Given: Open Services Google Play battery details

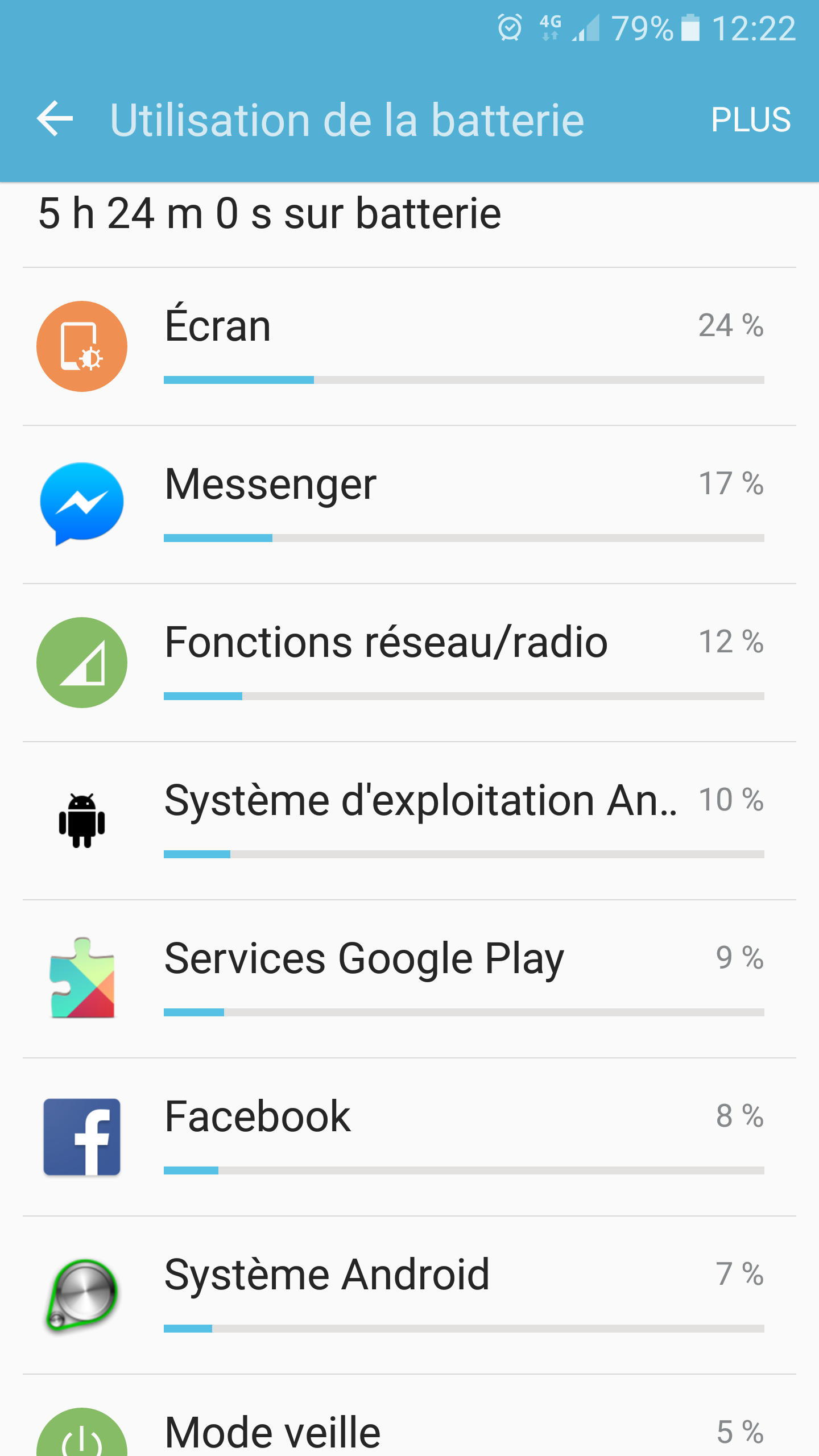Looking at the screenshot, I should point(409,978).
